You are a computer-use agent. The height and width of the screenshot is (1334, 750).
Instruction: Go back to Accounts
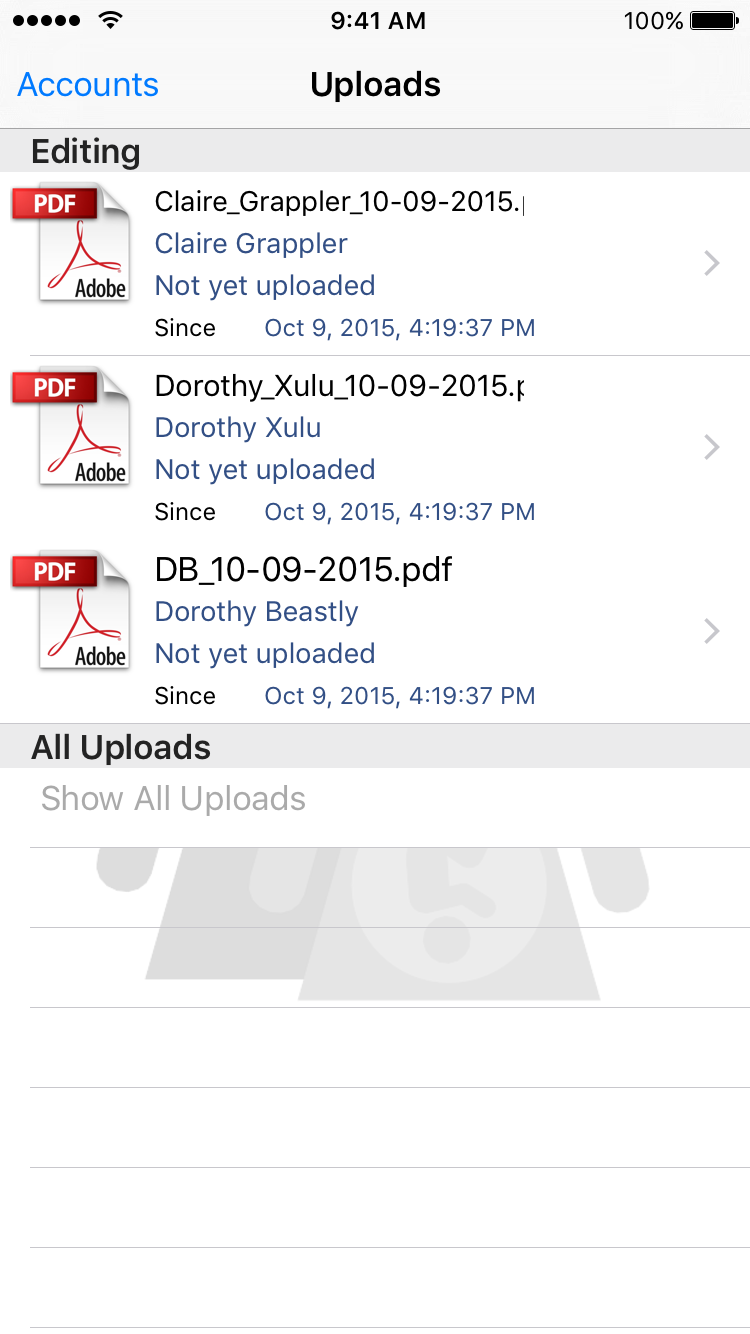coord(88,85)
